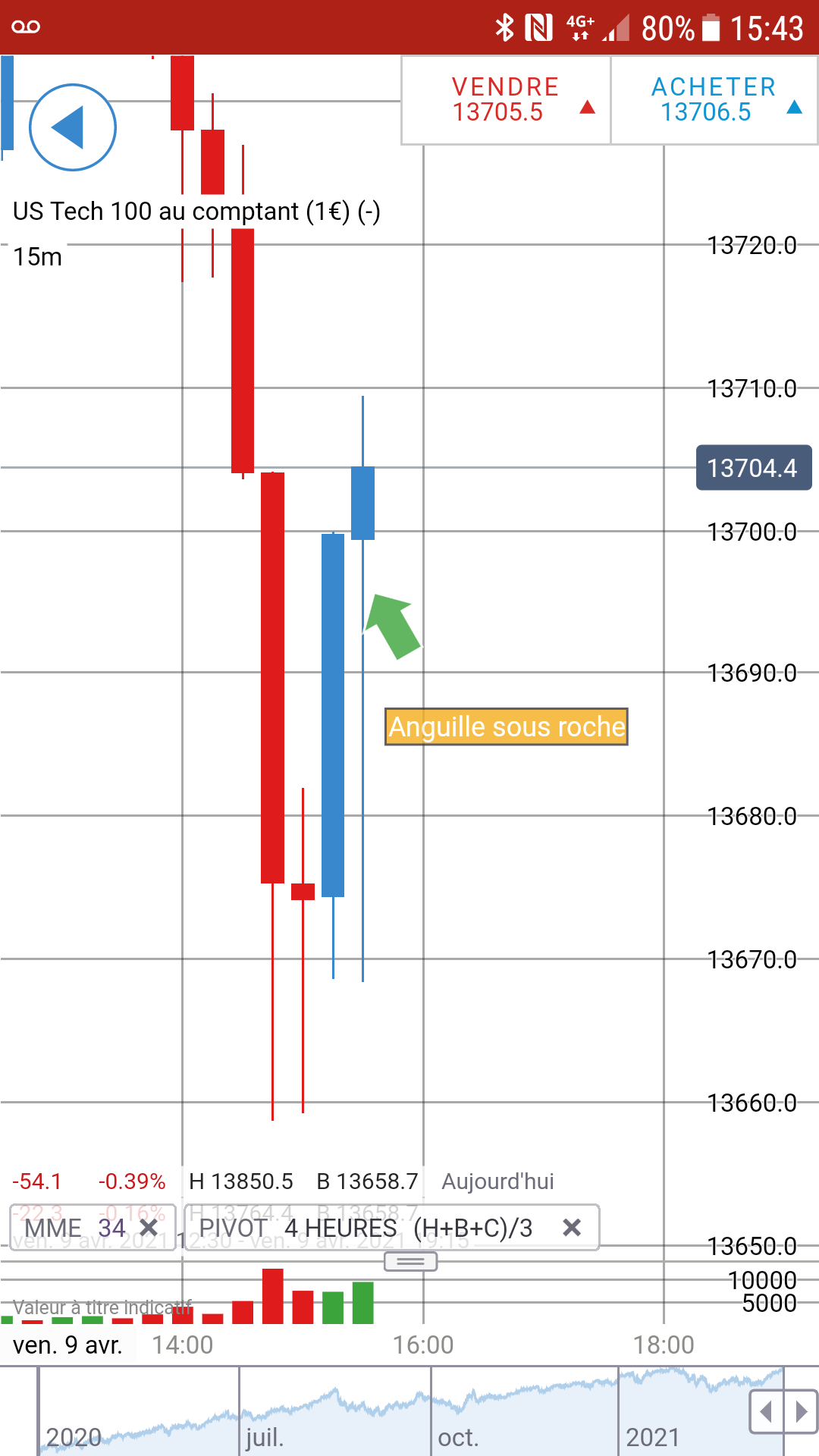This screenshot has width=819, height=1456.
Task: Open the 15m timeframe selector
Action: [38, 257]
